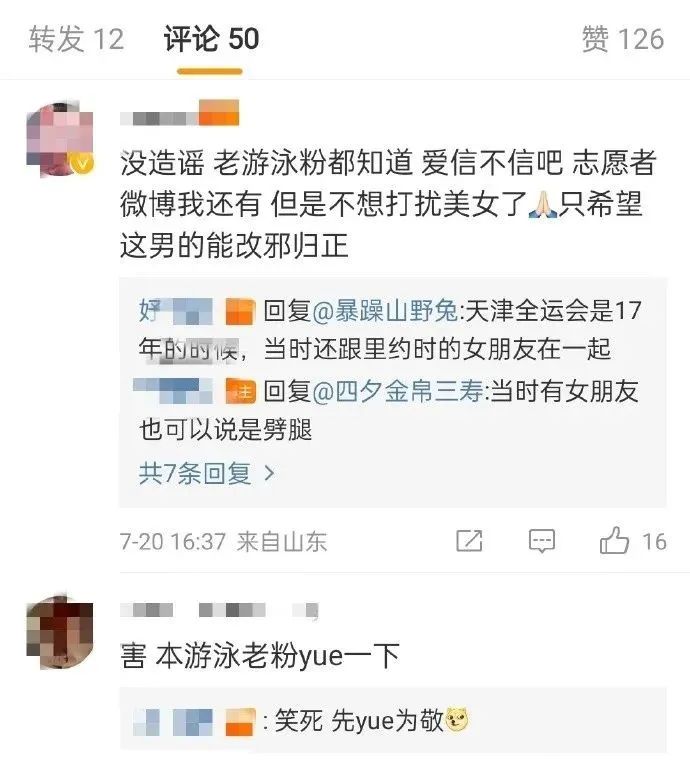Switch to the 赞 126 tab
690x761 pixels.
[x=622, y=39]
